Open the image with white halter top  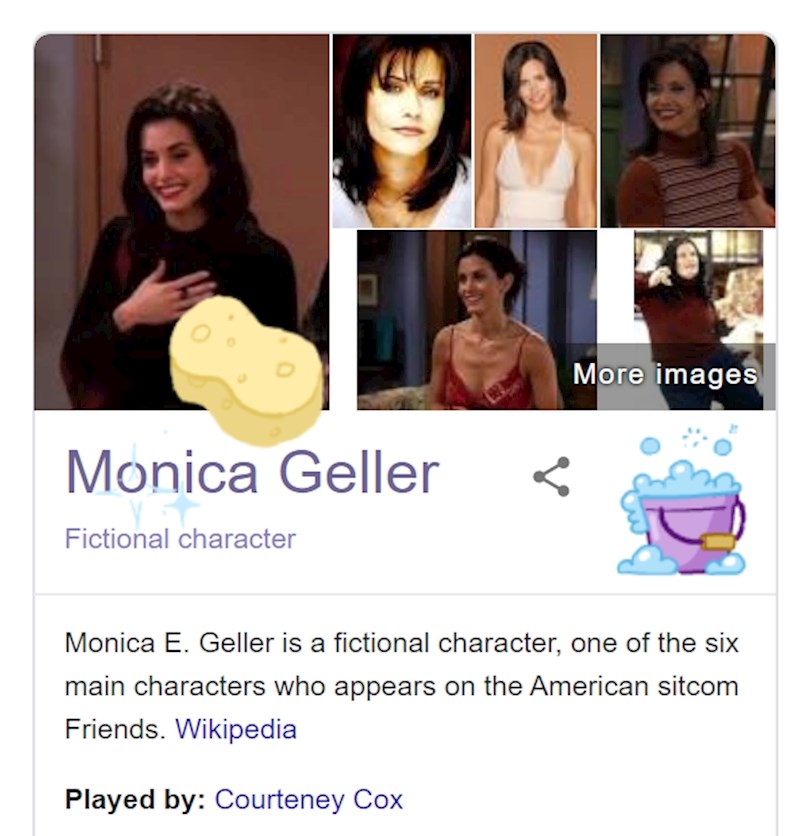[x=535, y=130]
